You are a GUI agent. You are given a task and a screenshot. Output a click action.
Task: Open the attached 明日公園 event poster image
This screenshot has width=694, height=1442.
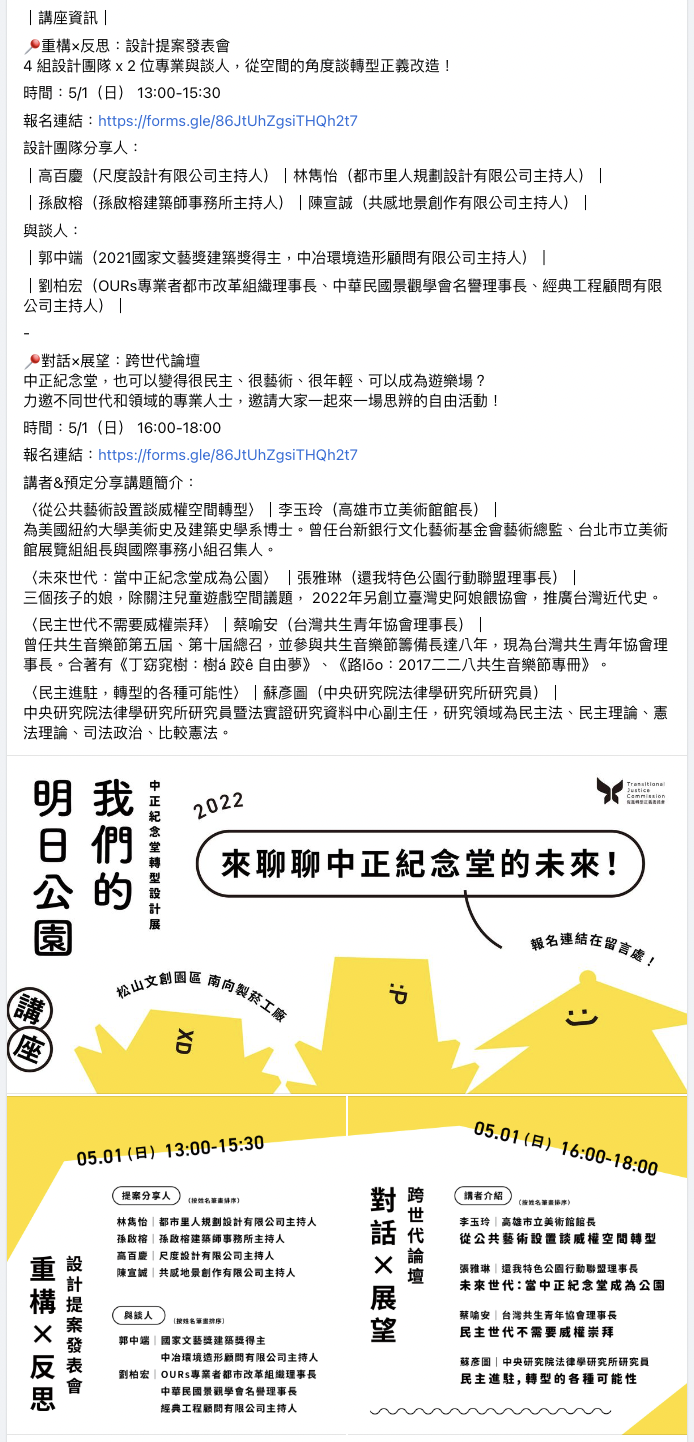point(346,1098)
